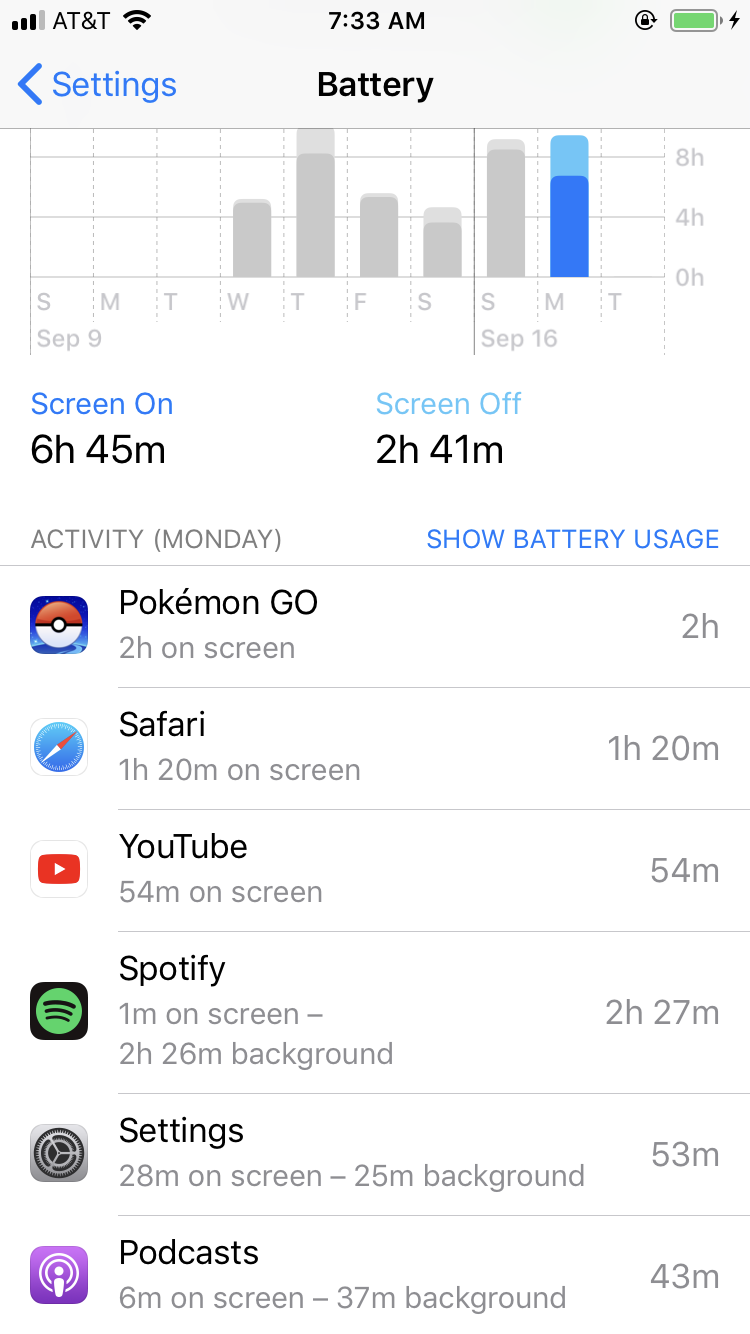Go back to Settings
This screenshot has width=750, height=1334.
(98, 85)
